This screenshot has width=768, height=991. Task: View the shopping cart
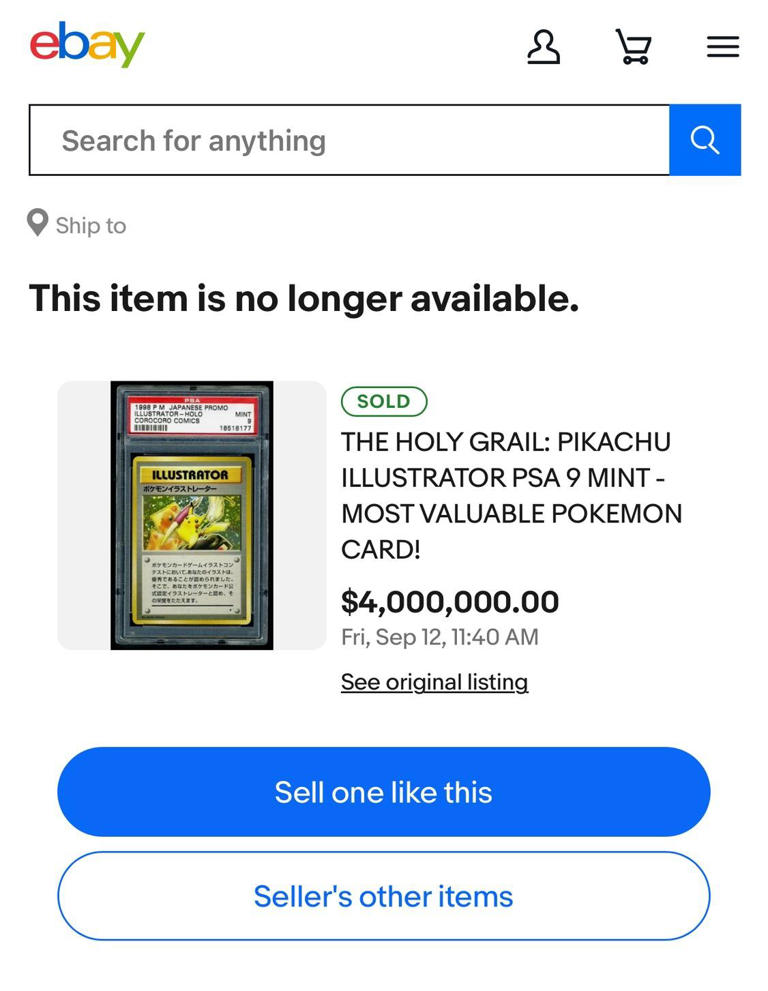tap(633, 47)
